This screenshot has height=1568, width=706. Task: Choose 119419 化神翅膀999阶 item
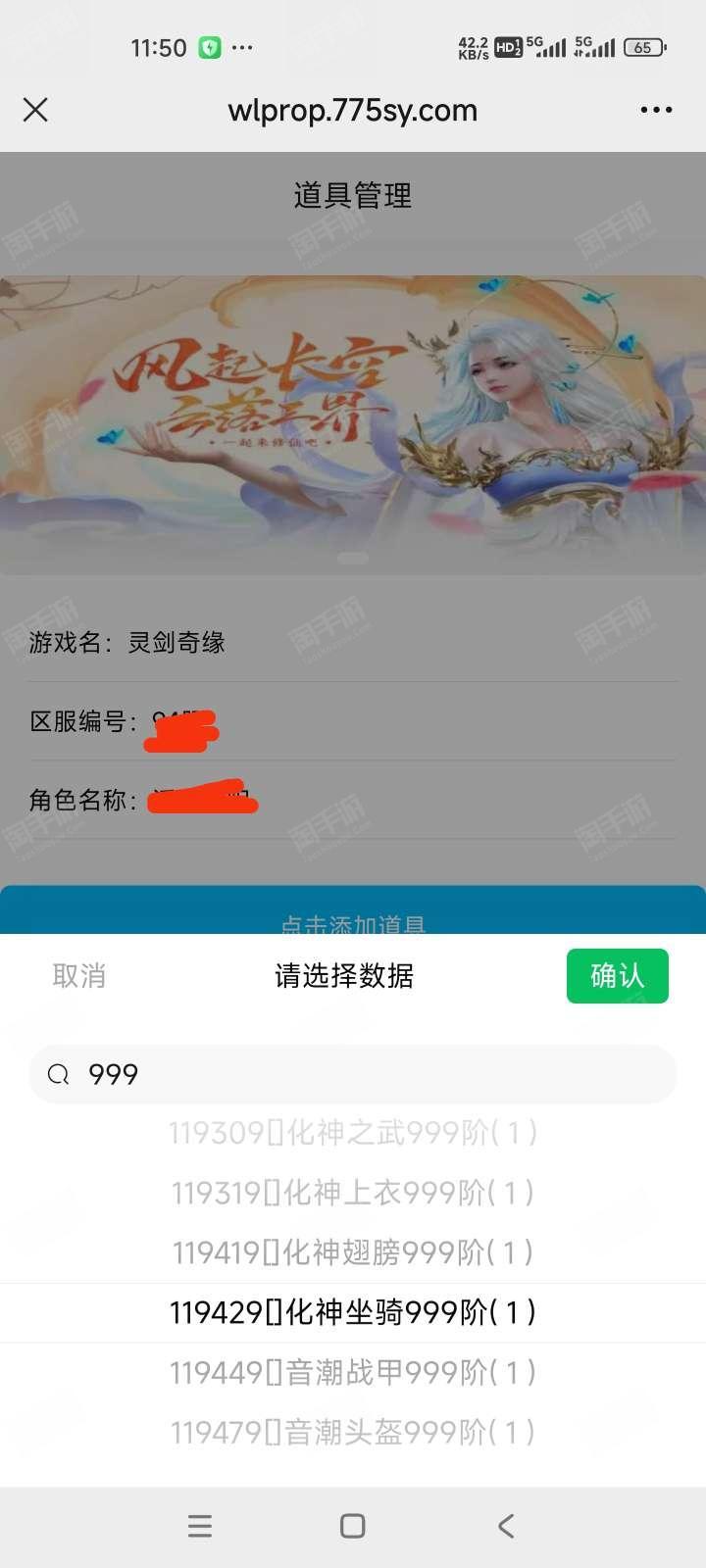[x=353, y=1252]
